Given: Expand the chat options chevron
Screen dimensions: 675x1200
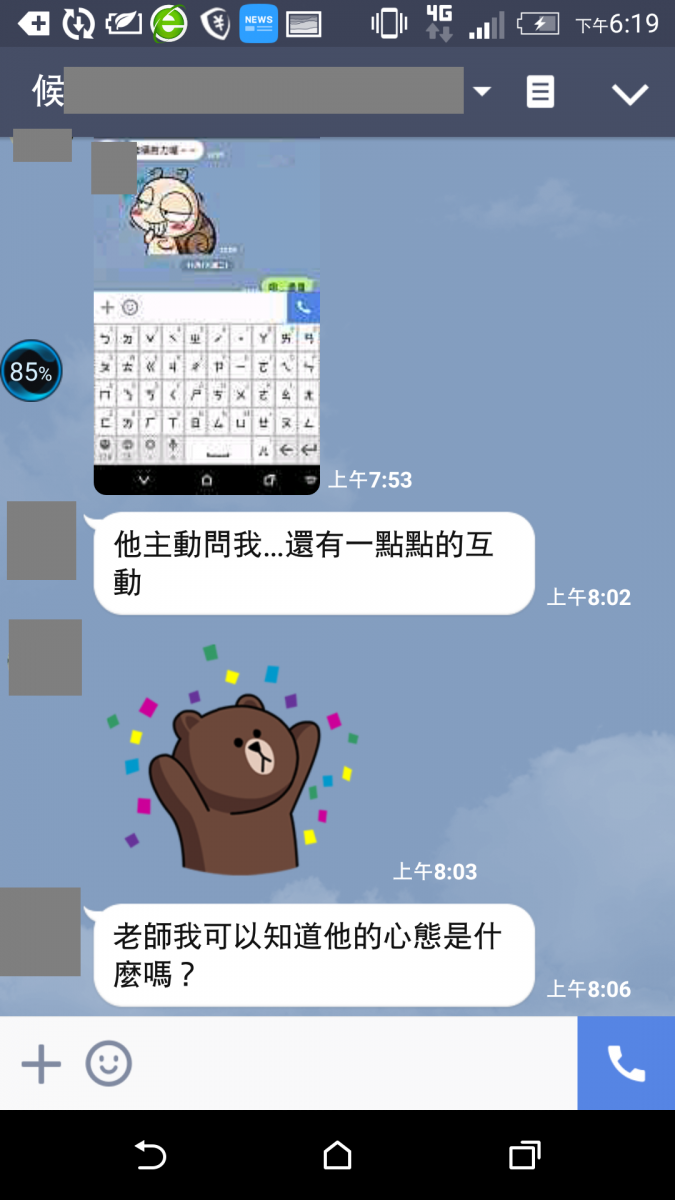Looking at the screenshot, I should pyautogui.click(x=630, y=94).
